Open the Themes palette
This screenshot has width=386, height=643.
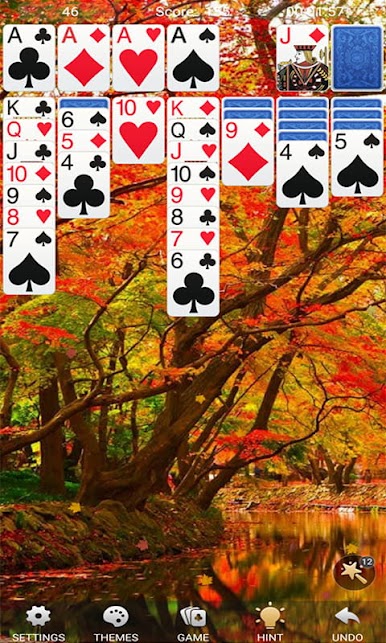click(x=116, y=623)
